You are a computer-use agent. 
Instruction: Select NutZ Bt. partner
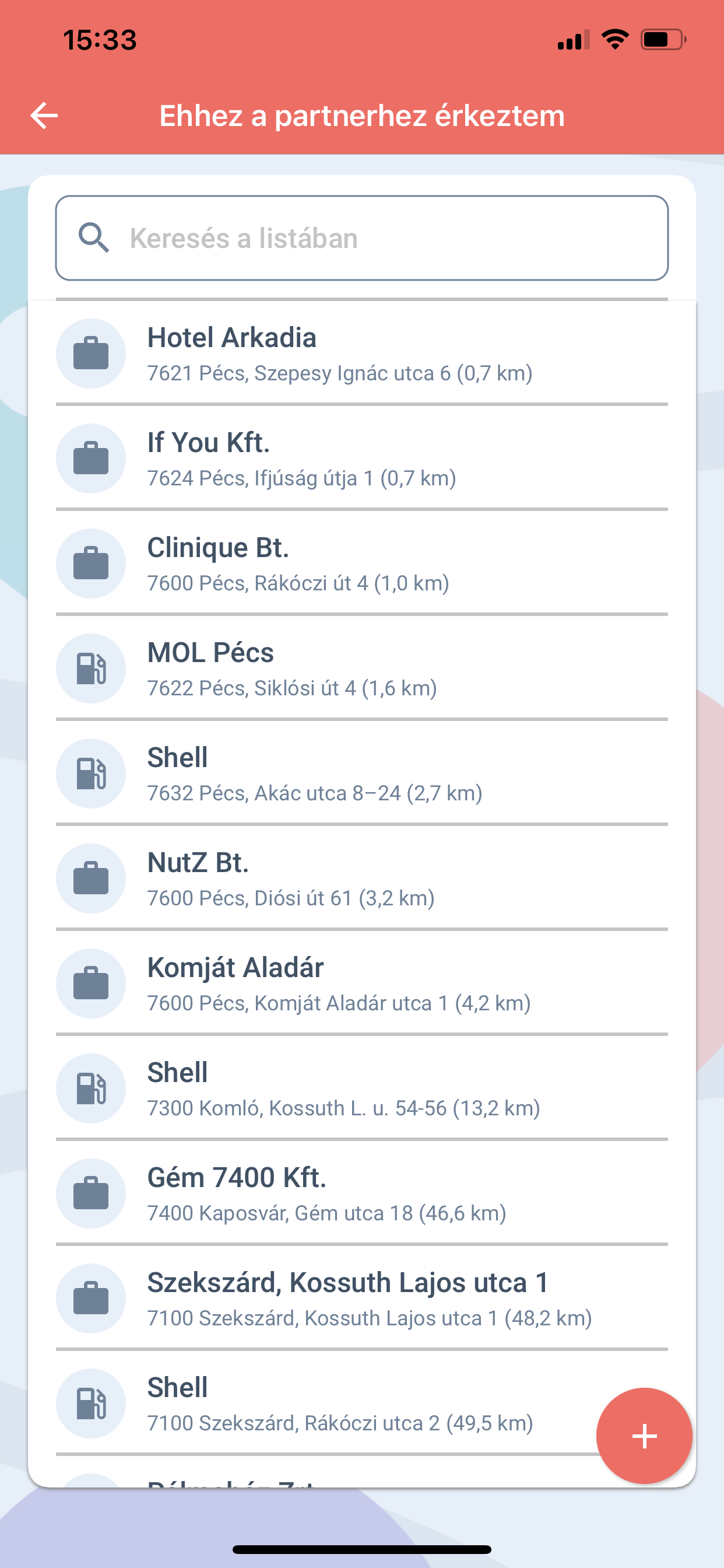[x=362, y=878]
